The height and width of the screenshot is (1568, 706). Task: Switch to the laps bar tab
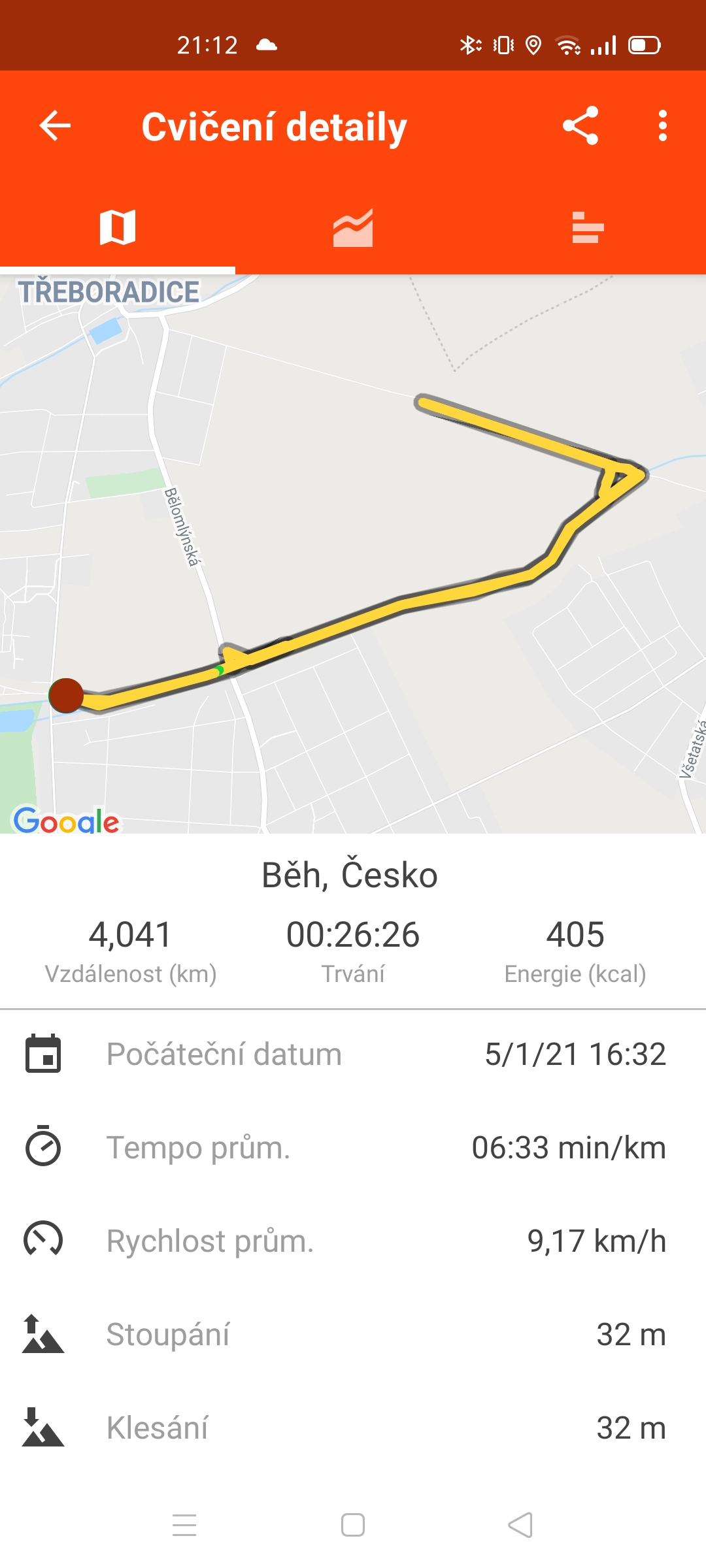click(x=588, y=227)
